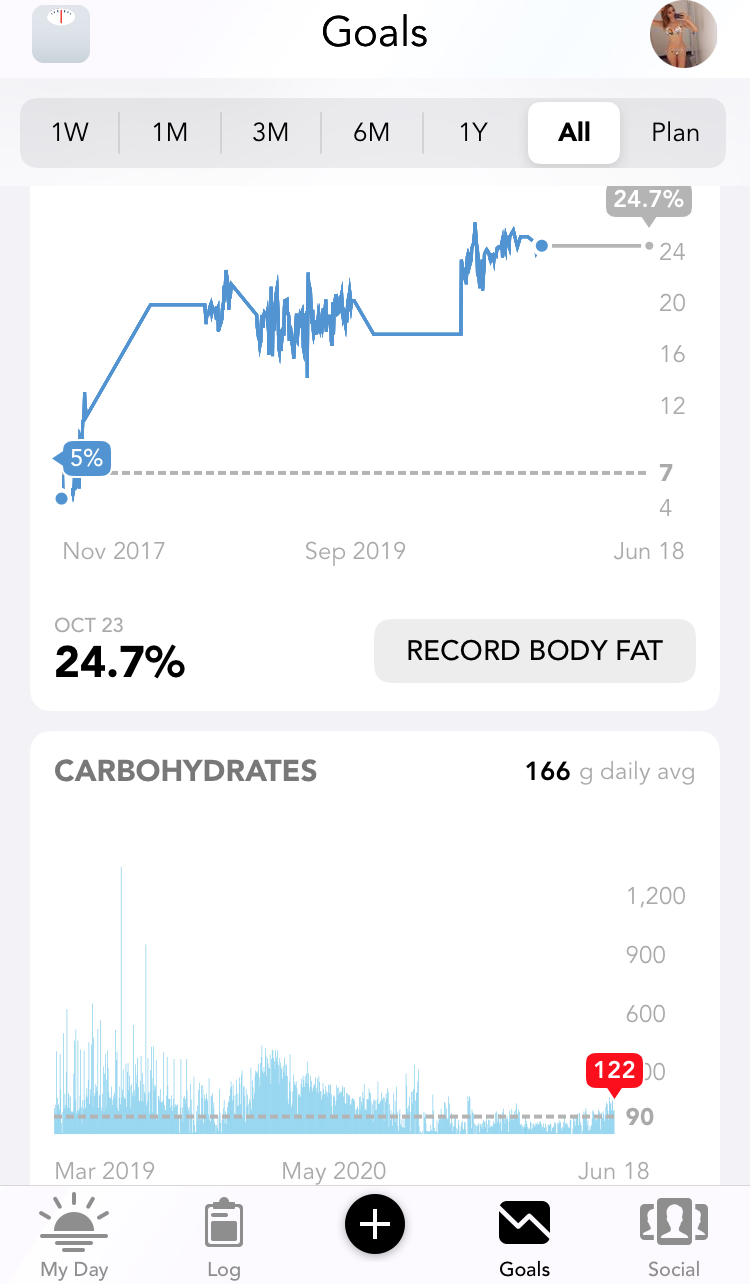
Task: Open the profile picture avatar
Action: pos(683,34)
